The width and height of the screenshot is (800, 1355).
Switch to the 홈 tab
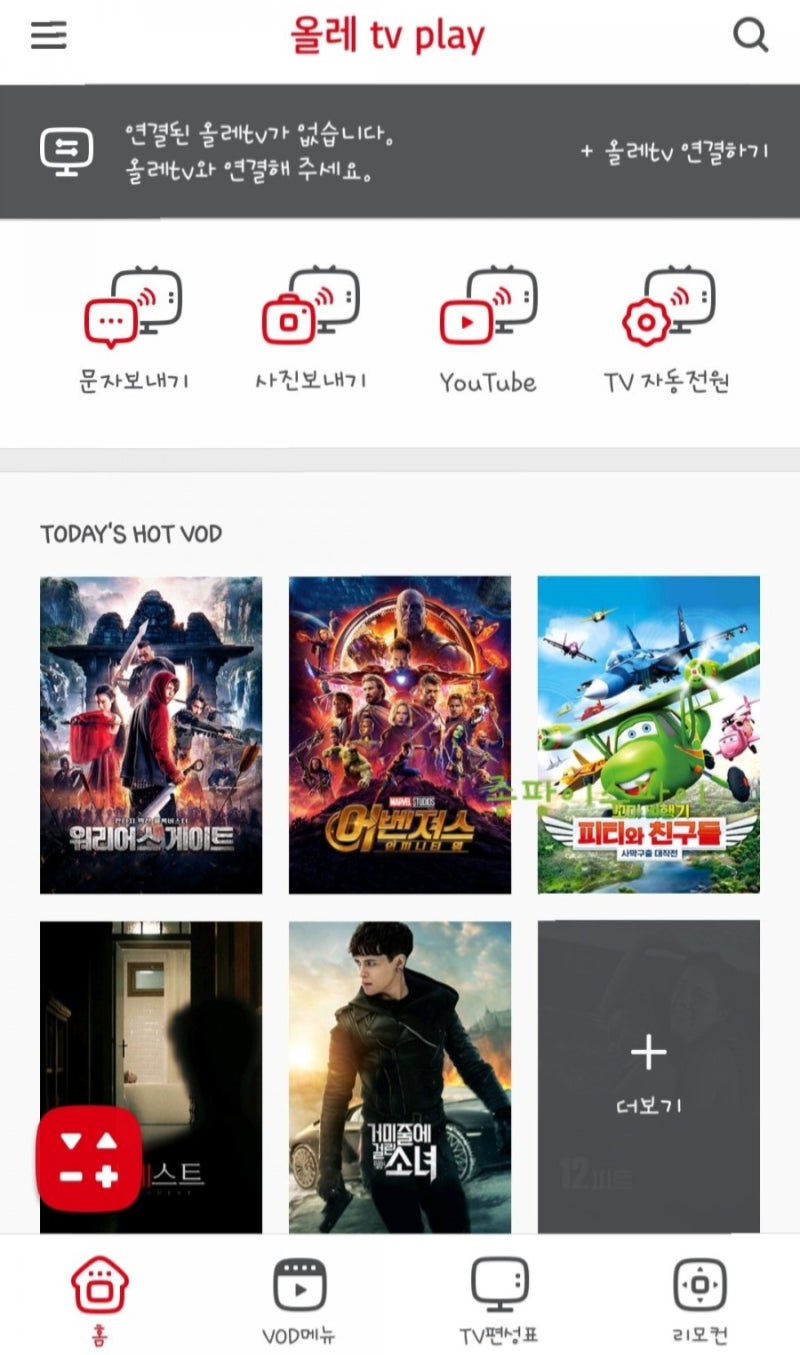click(x=100, y=1299)
